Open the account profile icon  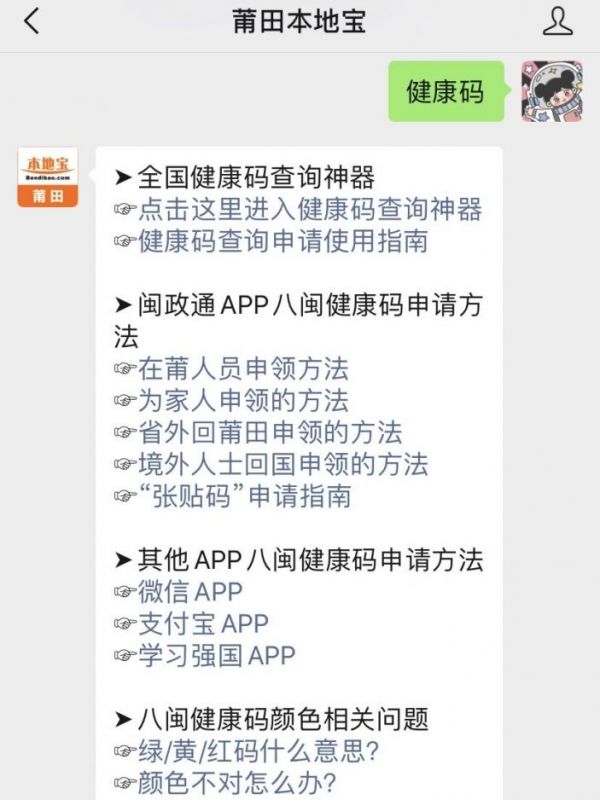tap(558, 21)
